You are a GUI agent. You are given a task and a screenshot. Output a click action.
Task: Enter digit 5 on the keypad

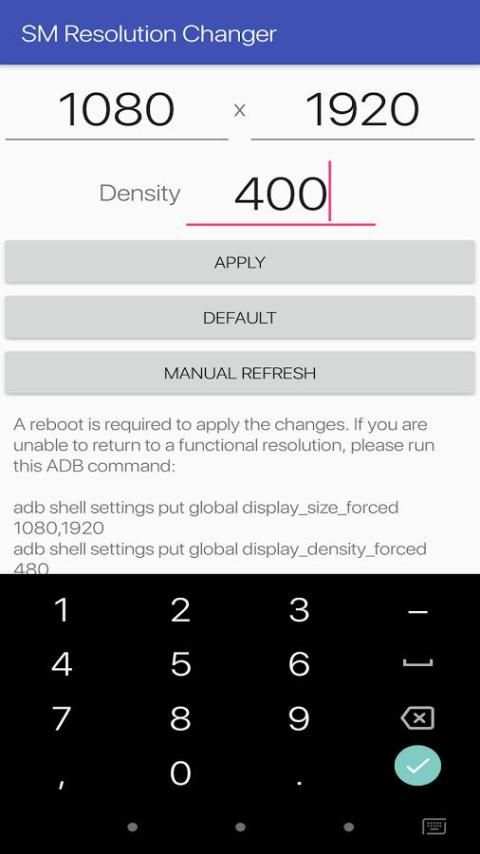tap(180, 664)
